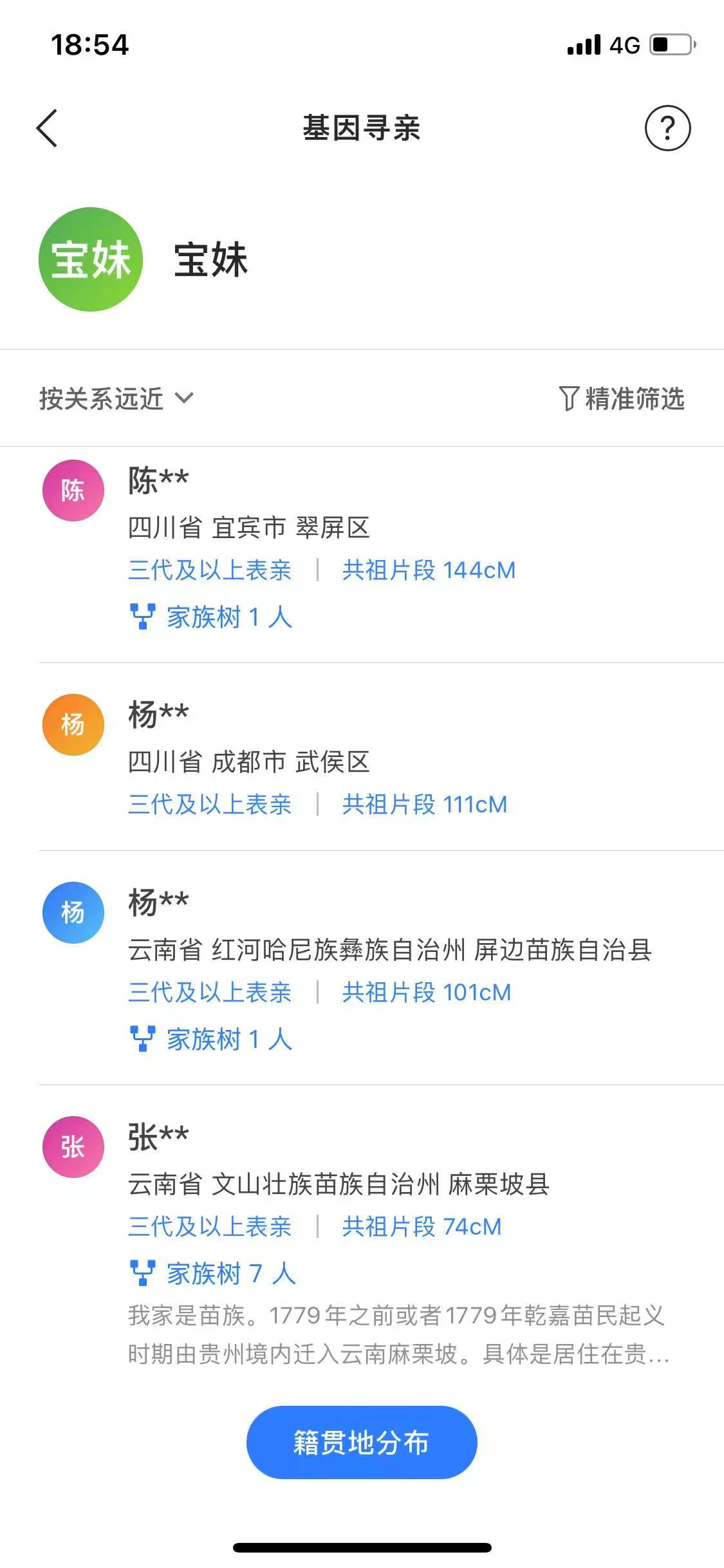Expand the 按关系远近 sort dropdown
The height and width of the screenshot is (1568, 724).
click(x=116, y=398)
